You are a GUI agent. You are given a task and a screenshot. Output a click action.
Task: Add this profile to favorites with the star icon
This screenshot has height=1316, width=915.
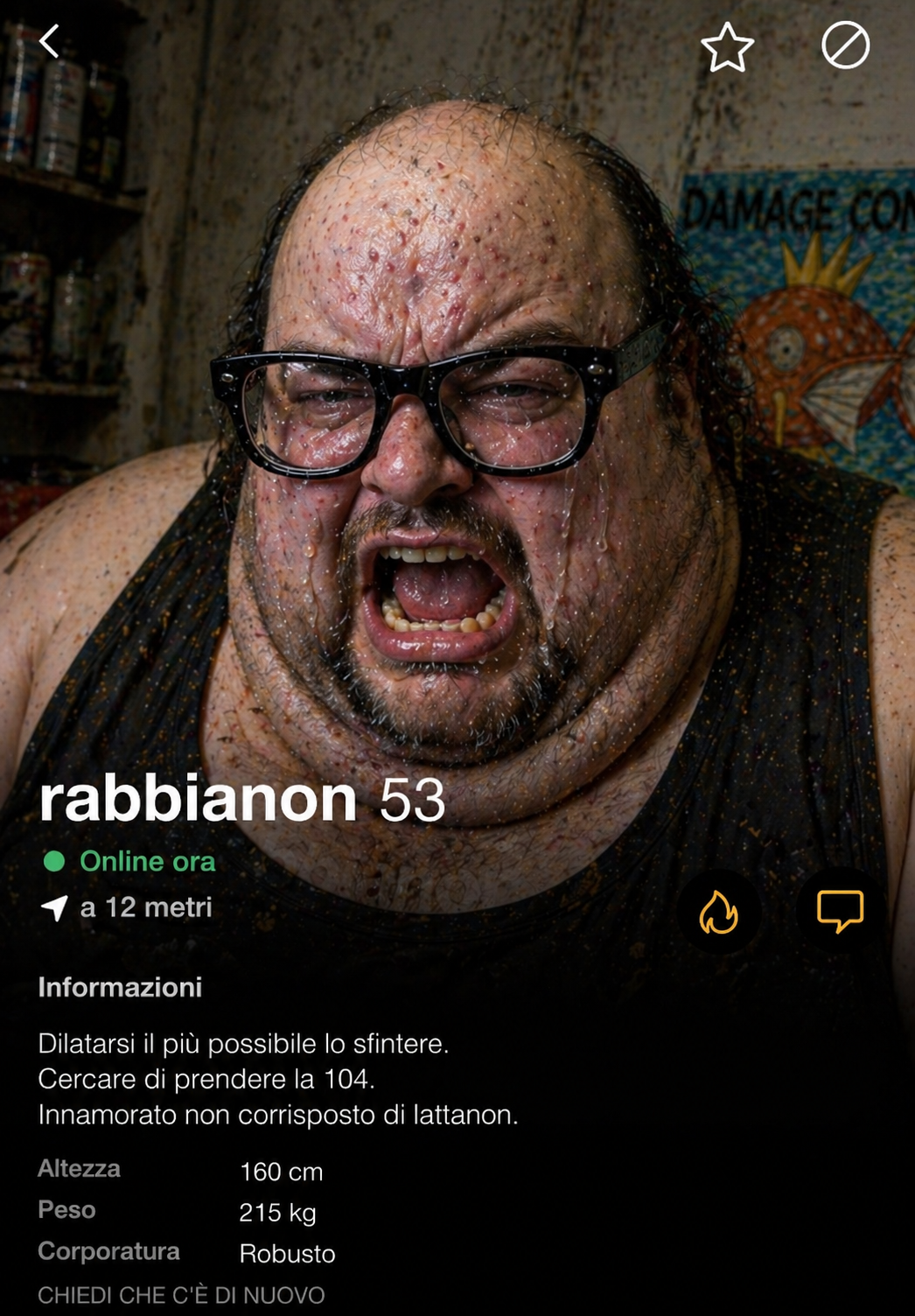(x=727, y=47)
